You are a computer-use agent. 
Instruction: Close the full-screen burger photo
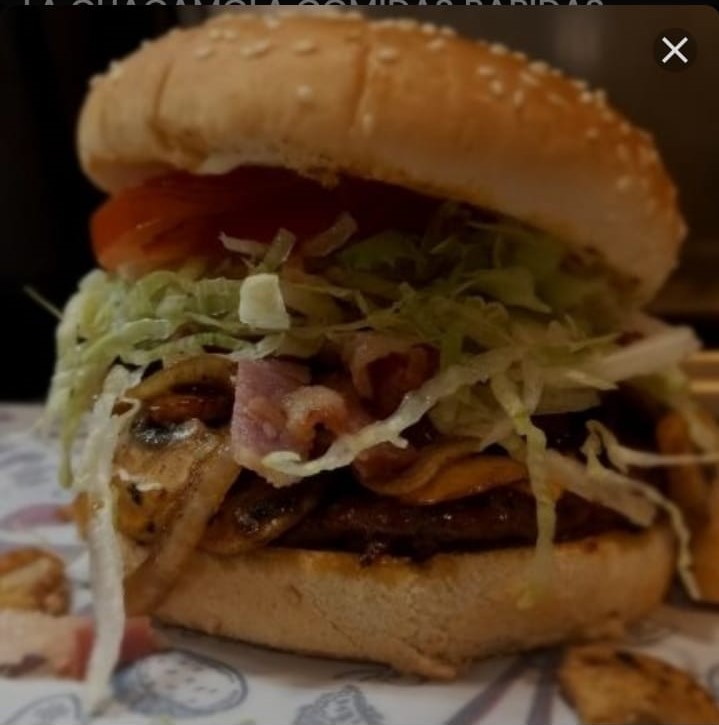coord(675,50)
